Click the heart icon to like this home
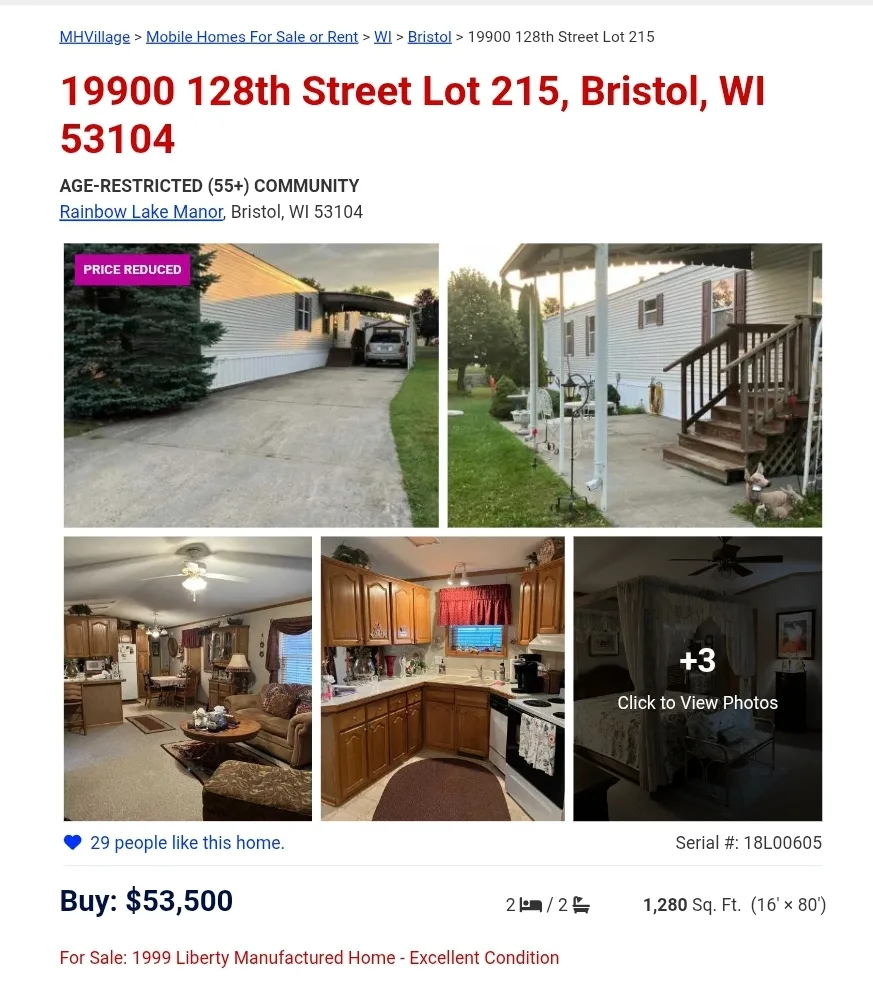This screenshot has height=984, width=873. click(72, 842)
